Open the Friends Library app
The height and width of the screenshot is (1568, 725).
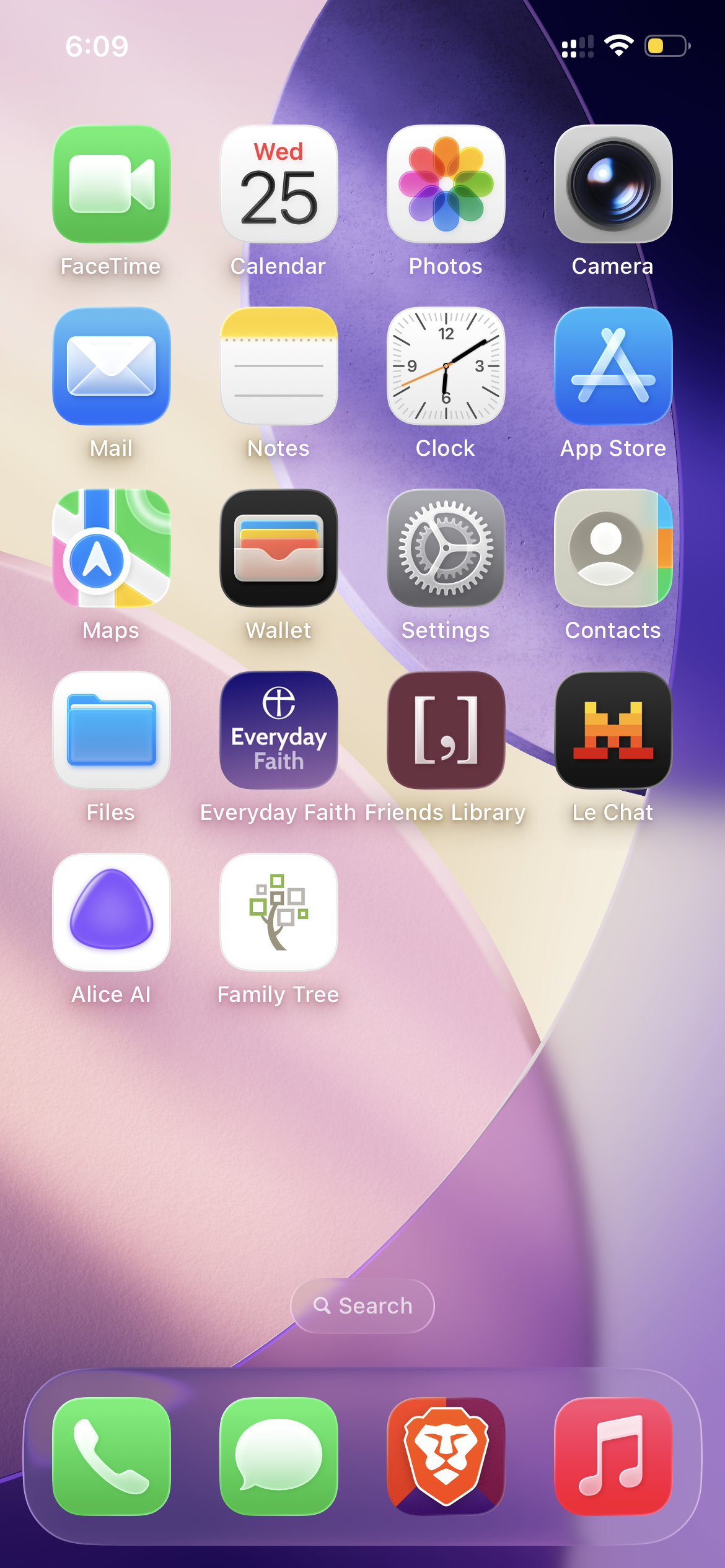pyautogui.click(x=446, y=730)
